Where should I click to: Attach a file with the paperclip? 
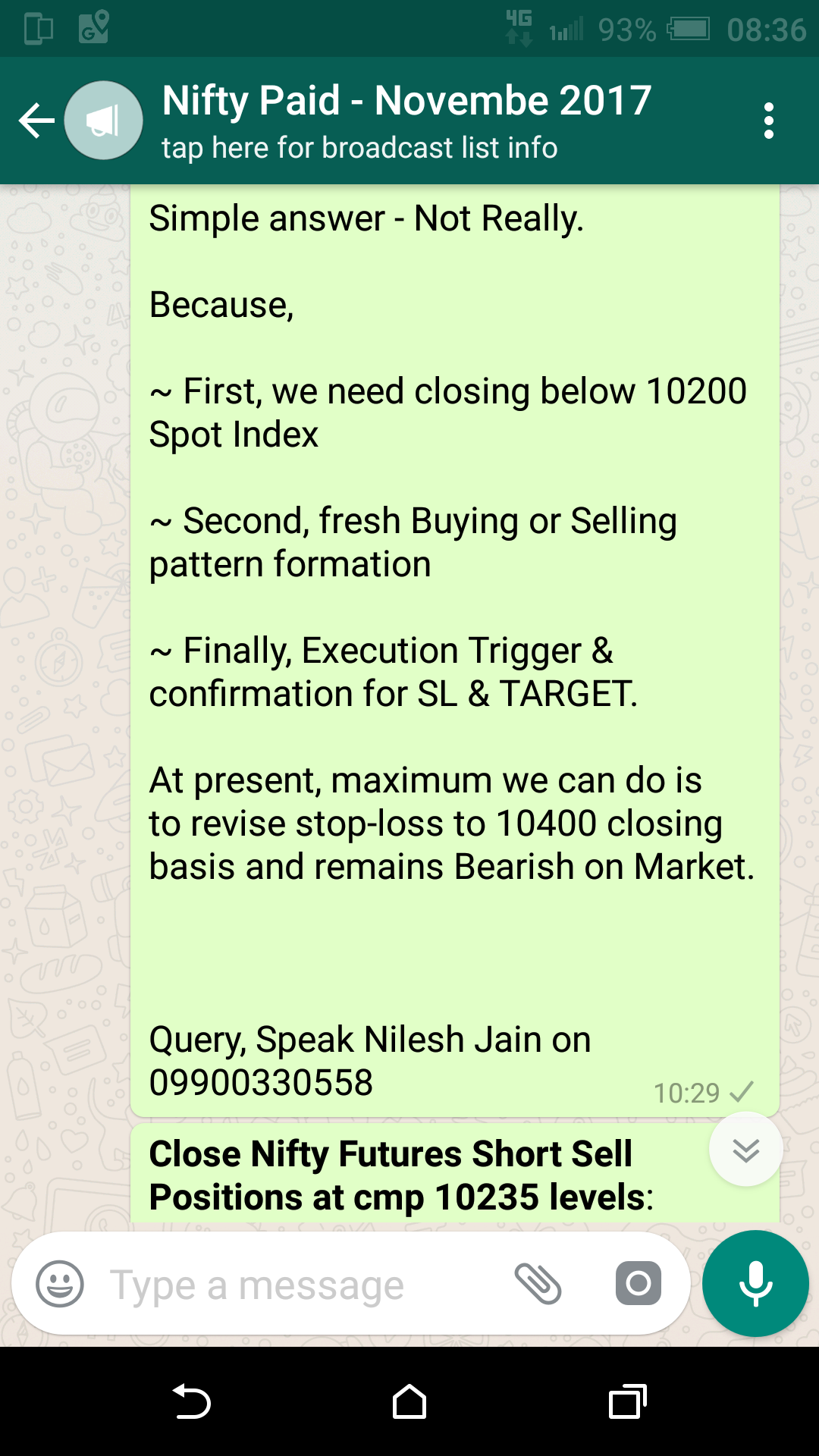pos(538,1284)
